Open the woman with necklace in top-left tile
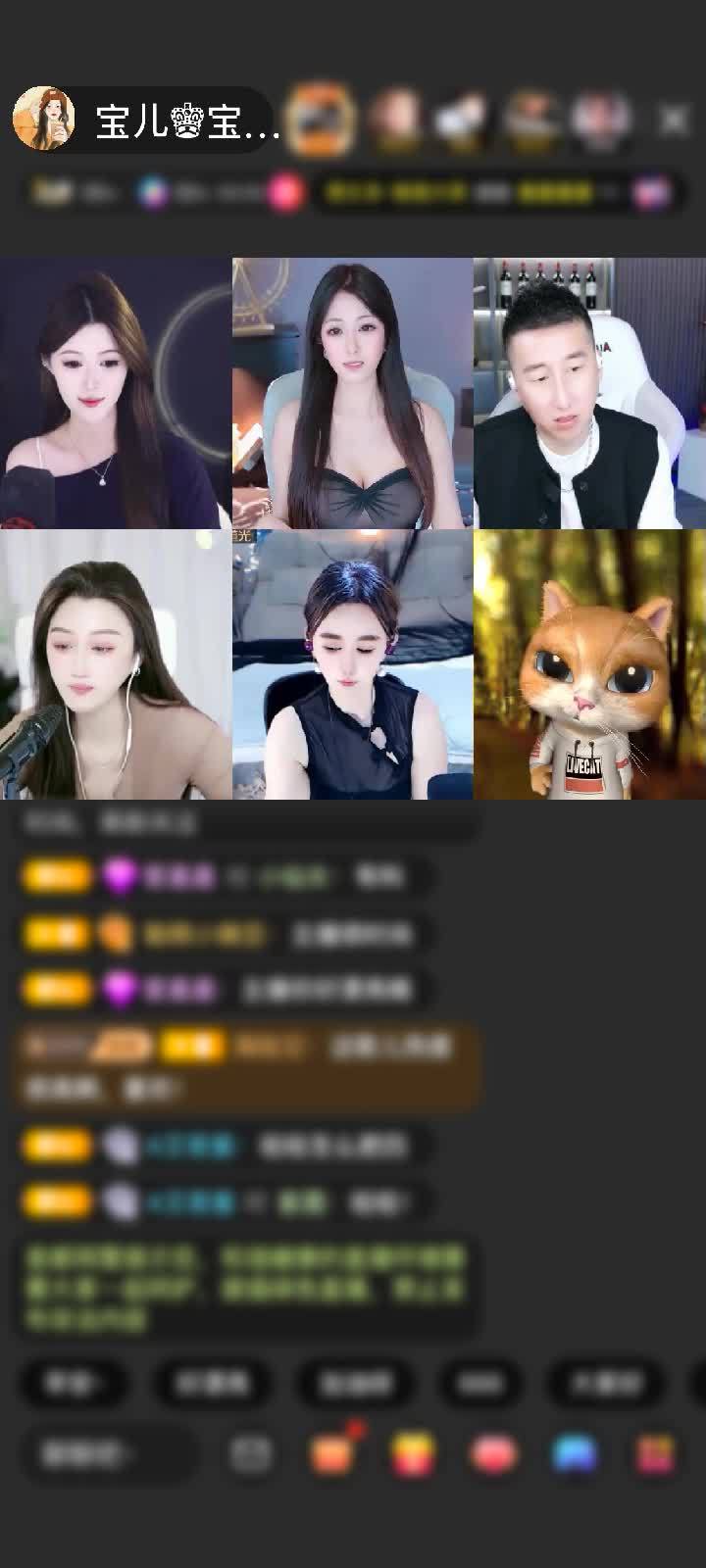This screenshot has height=1568, width=706. [116, 393]
